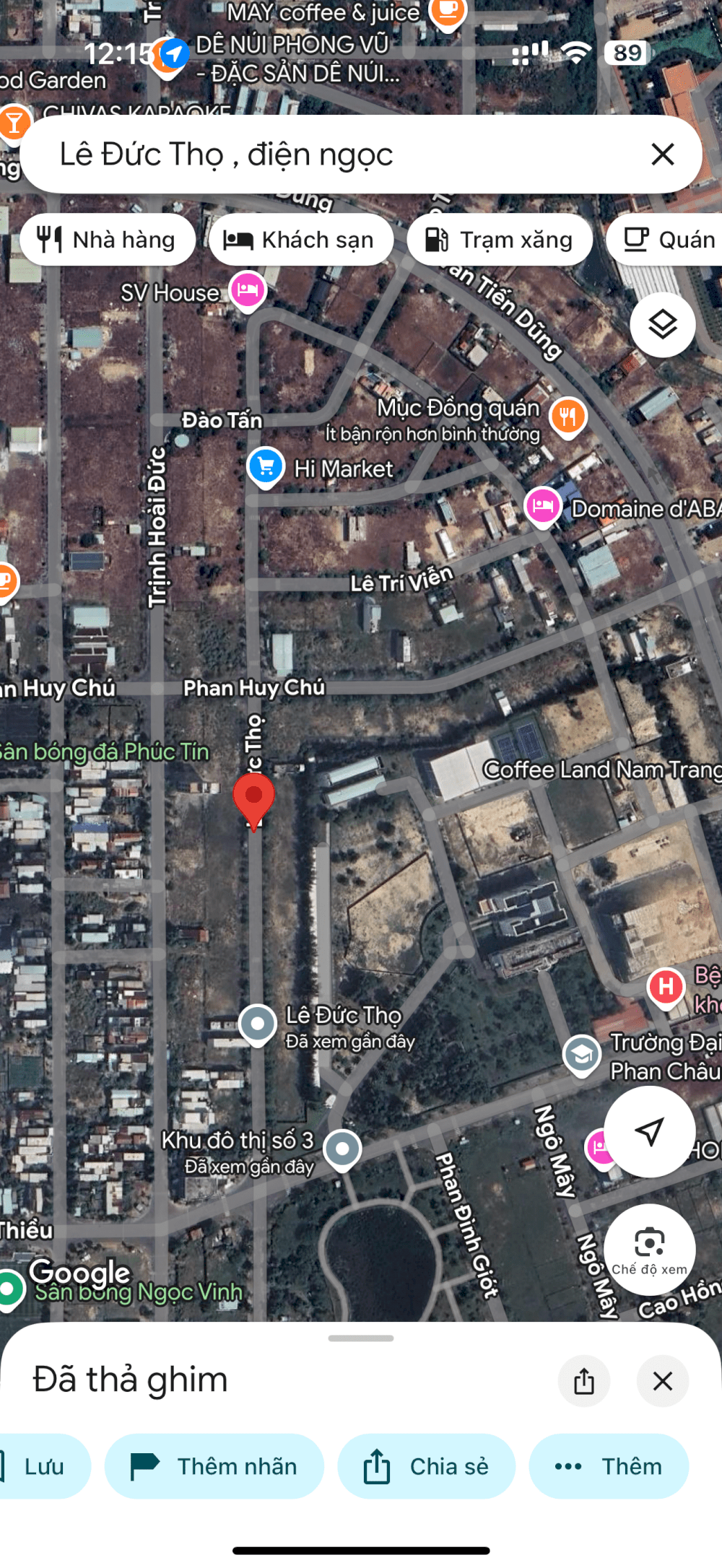Save the pin with Lưu
The image size is (722, 1568).
coord(43,1466)
